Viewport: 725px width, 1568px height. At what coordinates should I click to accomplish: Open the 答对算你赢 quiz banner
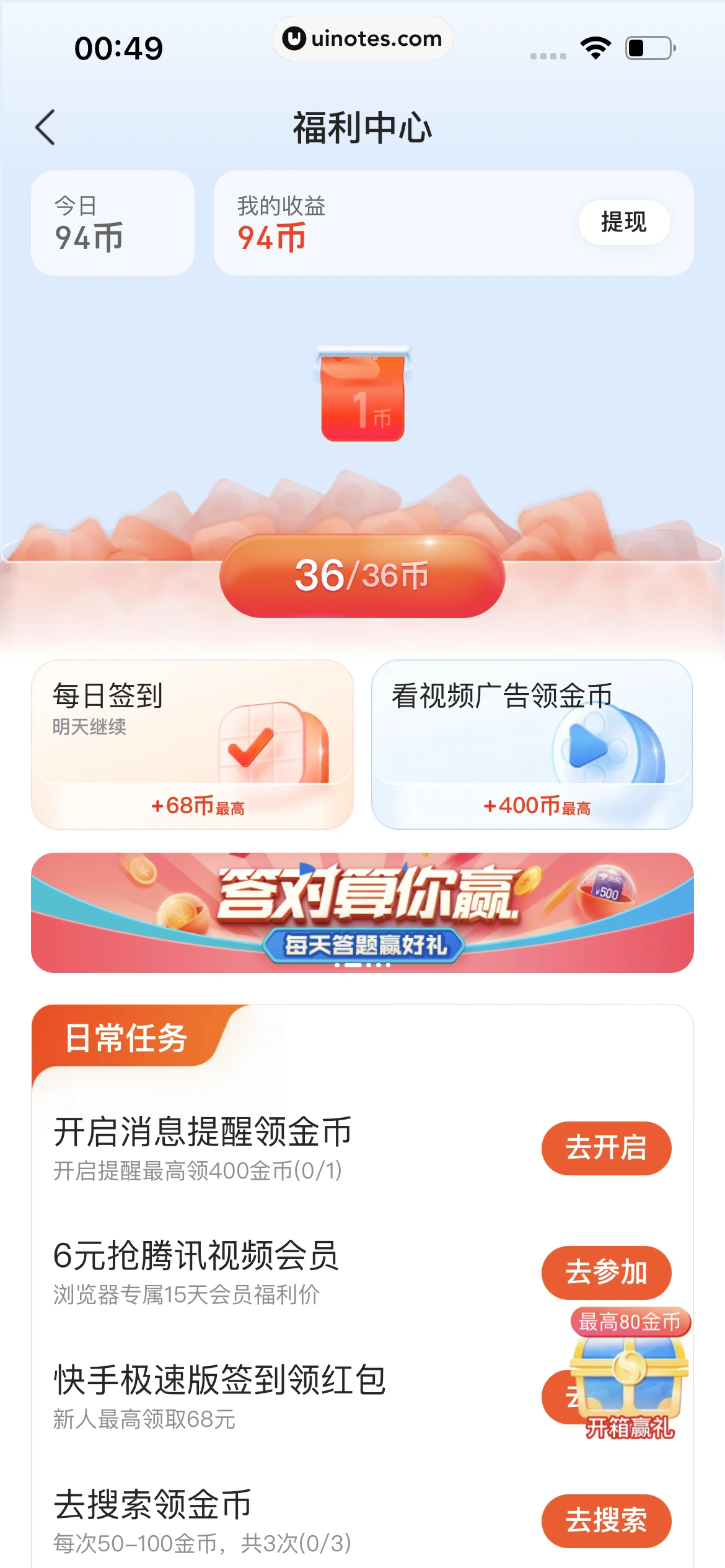tap(362, 912)
